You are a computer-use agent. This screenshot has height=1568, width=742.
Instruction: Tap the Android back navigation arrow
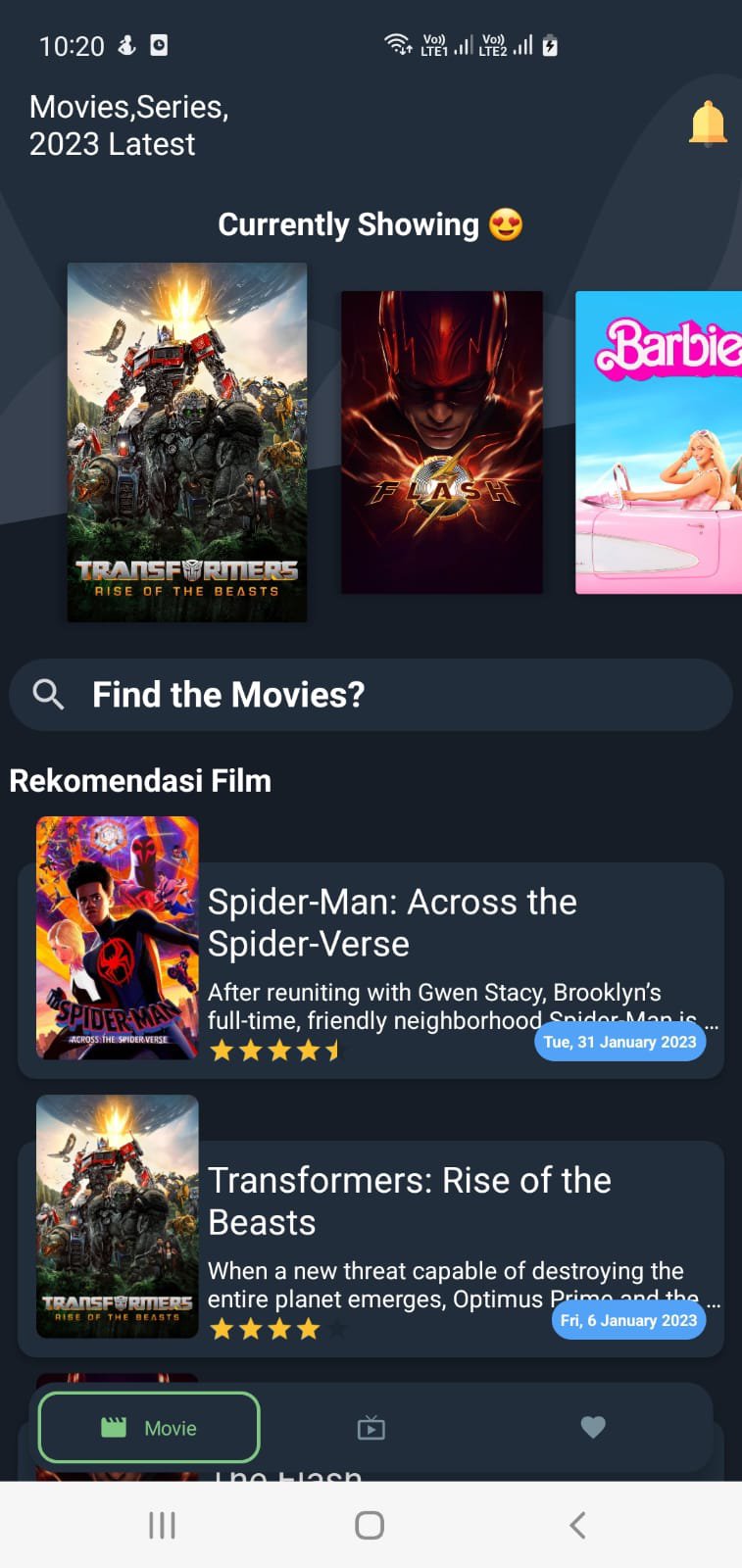(577, 1524)
